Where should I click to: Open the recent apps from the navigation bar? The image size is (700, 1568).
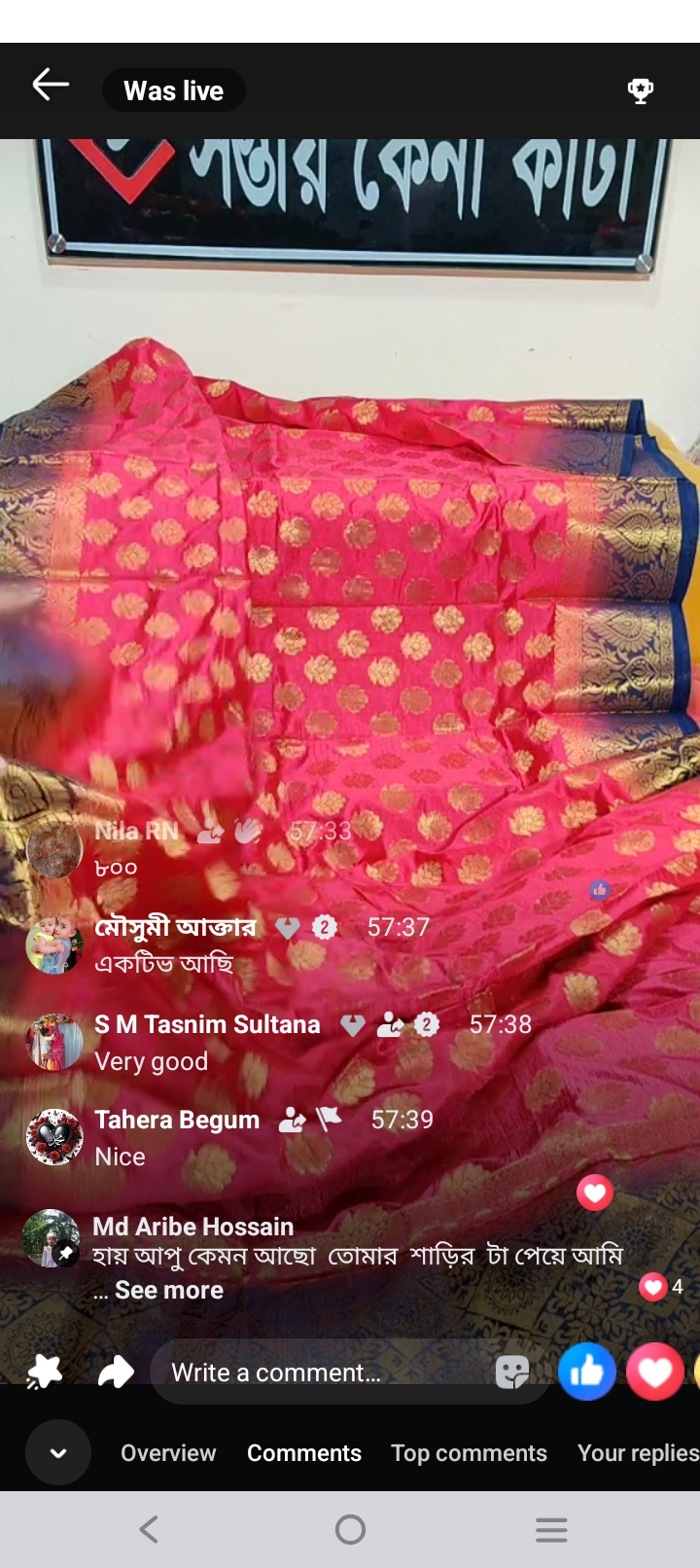(x=551, y=1530)
